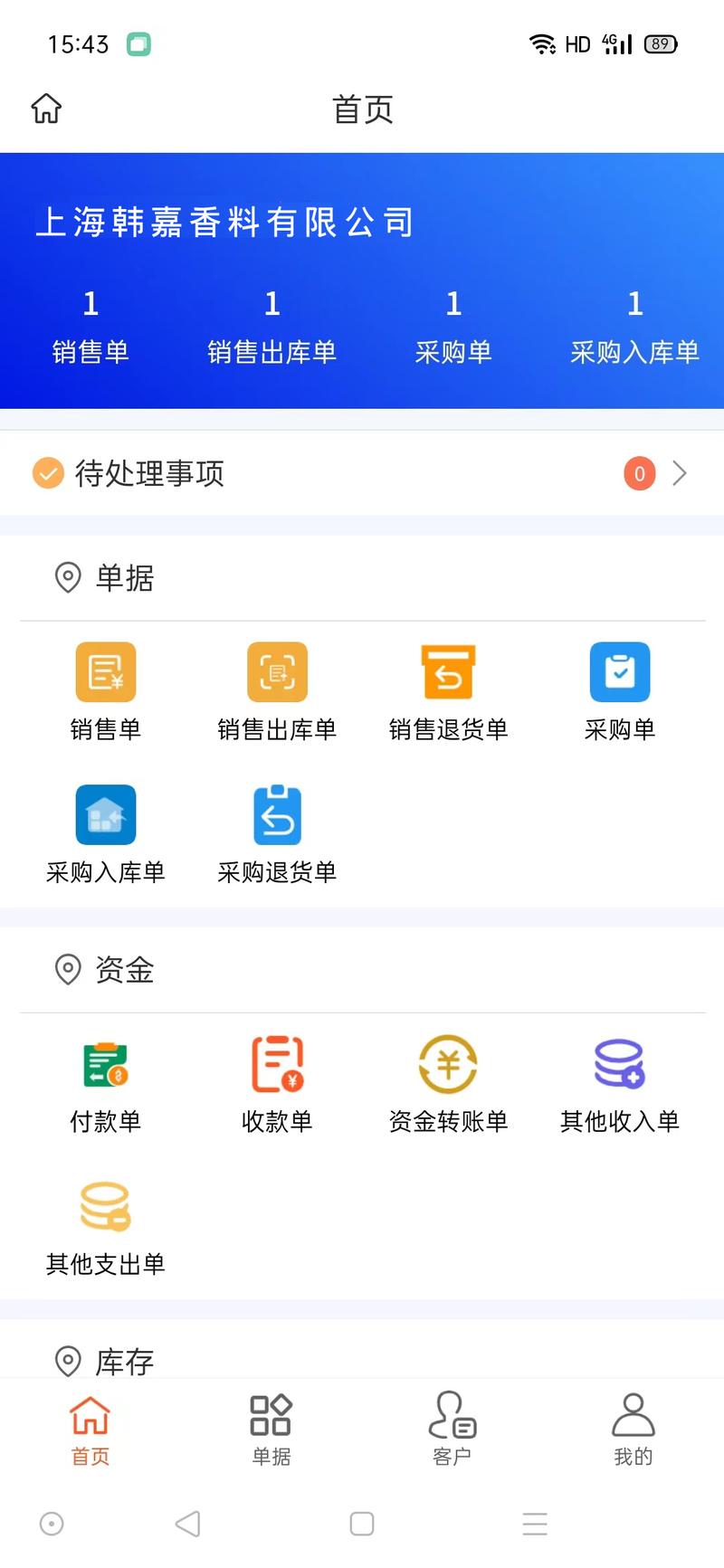Image resolution: width=724 pixels, height=1568 pixels.
Task: Open 采购入库单 in the 单据 grid
Action: pyautogui.click(x=106, y=834)
